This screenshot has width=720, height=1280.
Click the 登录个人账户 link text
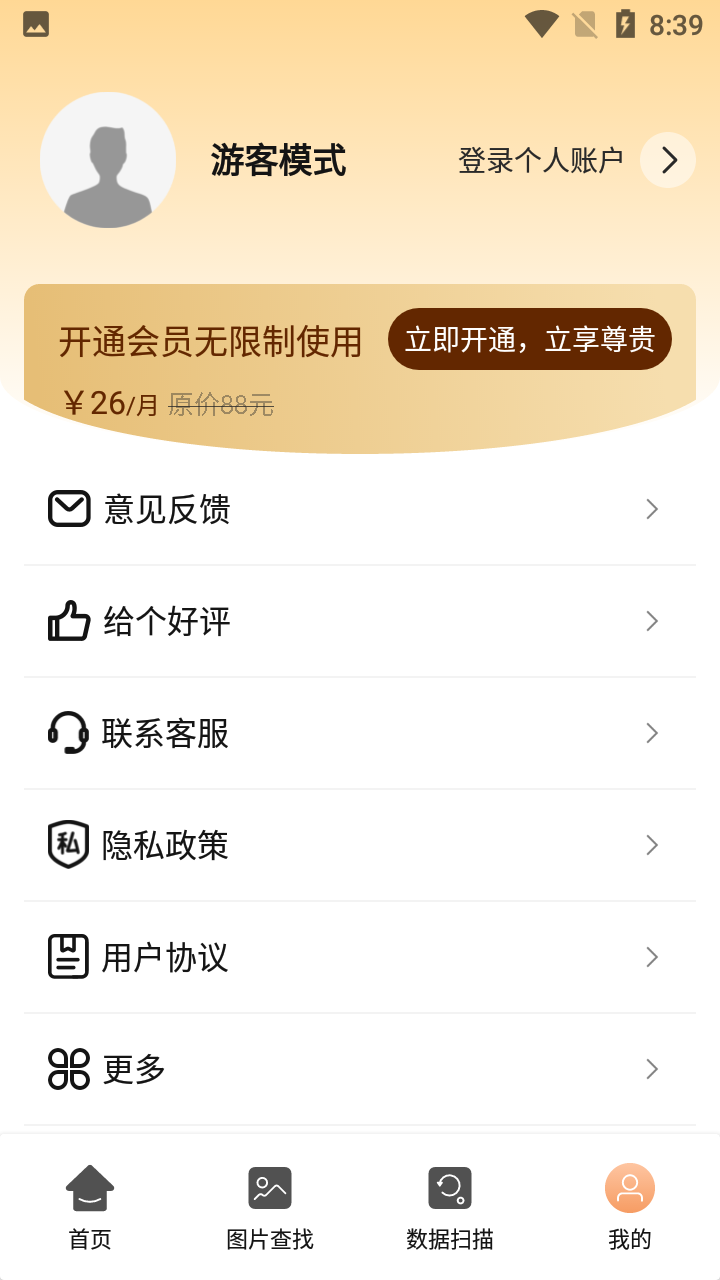tap(540, 160)
